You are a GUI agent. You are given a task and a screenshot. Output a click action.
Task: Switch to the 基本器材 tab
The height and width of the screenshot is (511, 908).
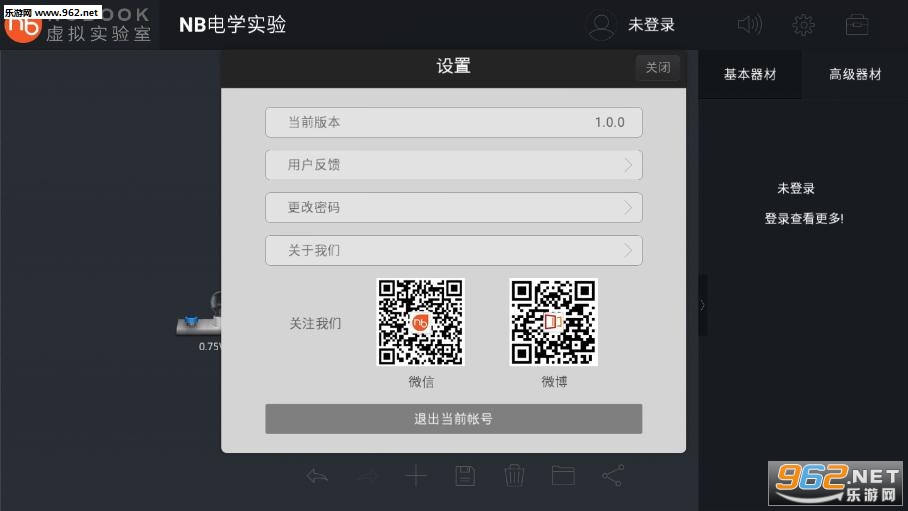point(749,75)
